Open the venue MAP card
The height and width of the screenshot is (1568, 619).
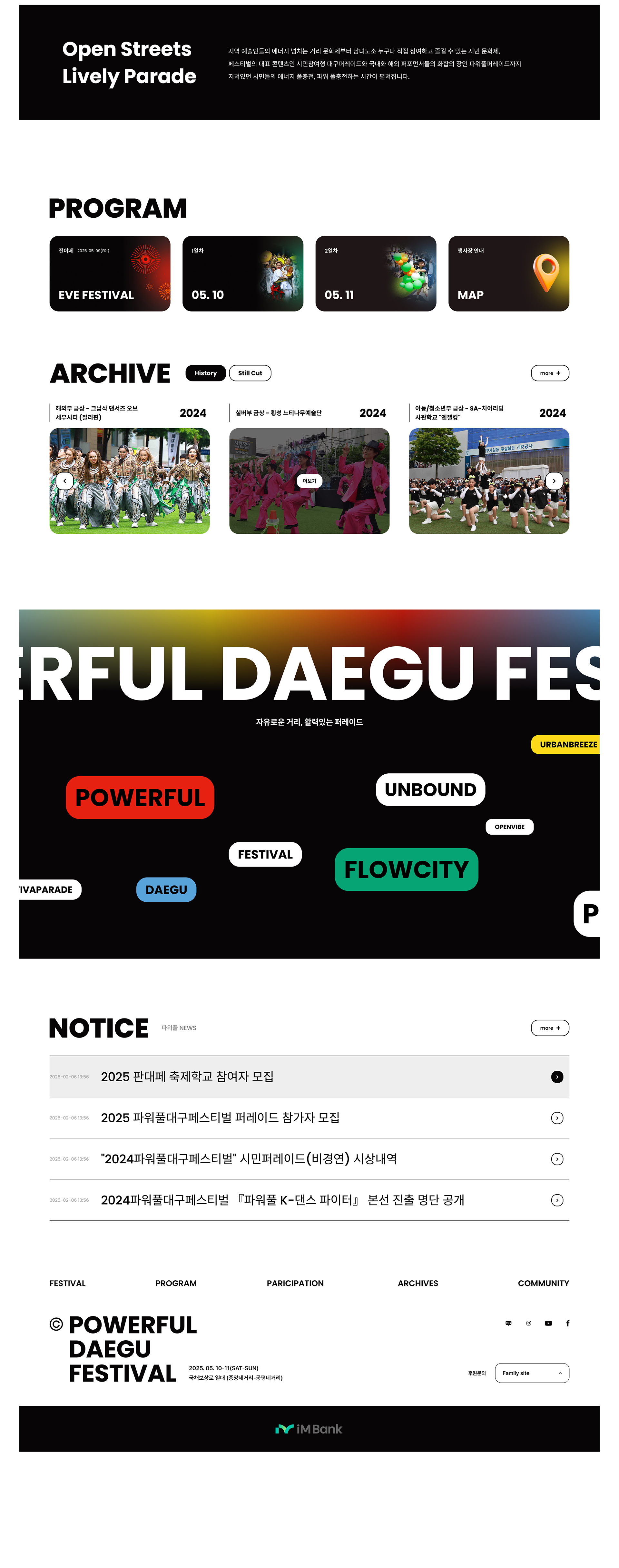click(x=508, y=273)
